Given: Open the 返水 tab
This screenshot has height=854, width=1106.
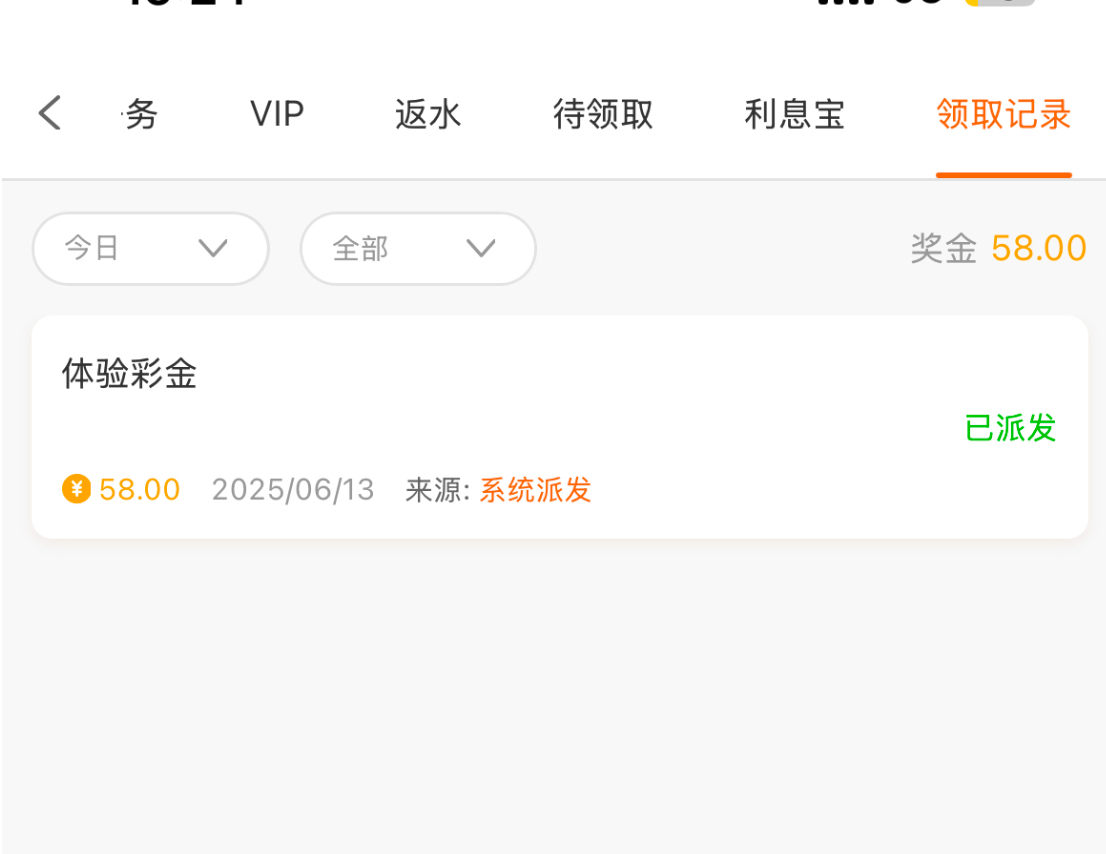Looking at the screenshot, I should pos(428,114).
